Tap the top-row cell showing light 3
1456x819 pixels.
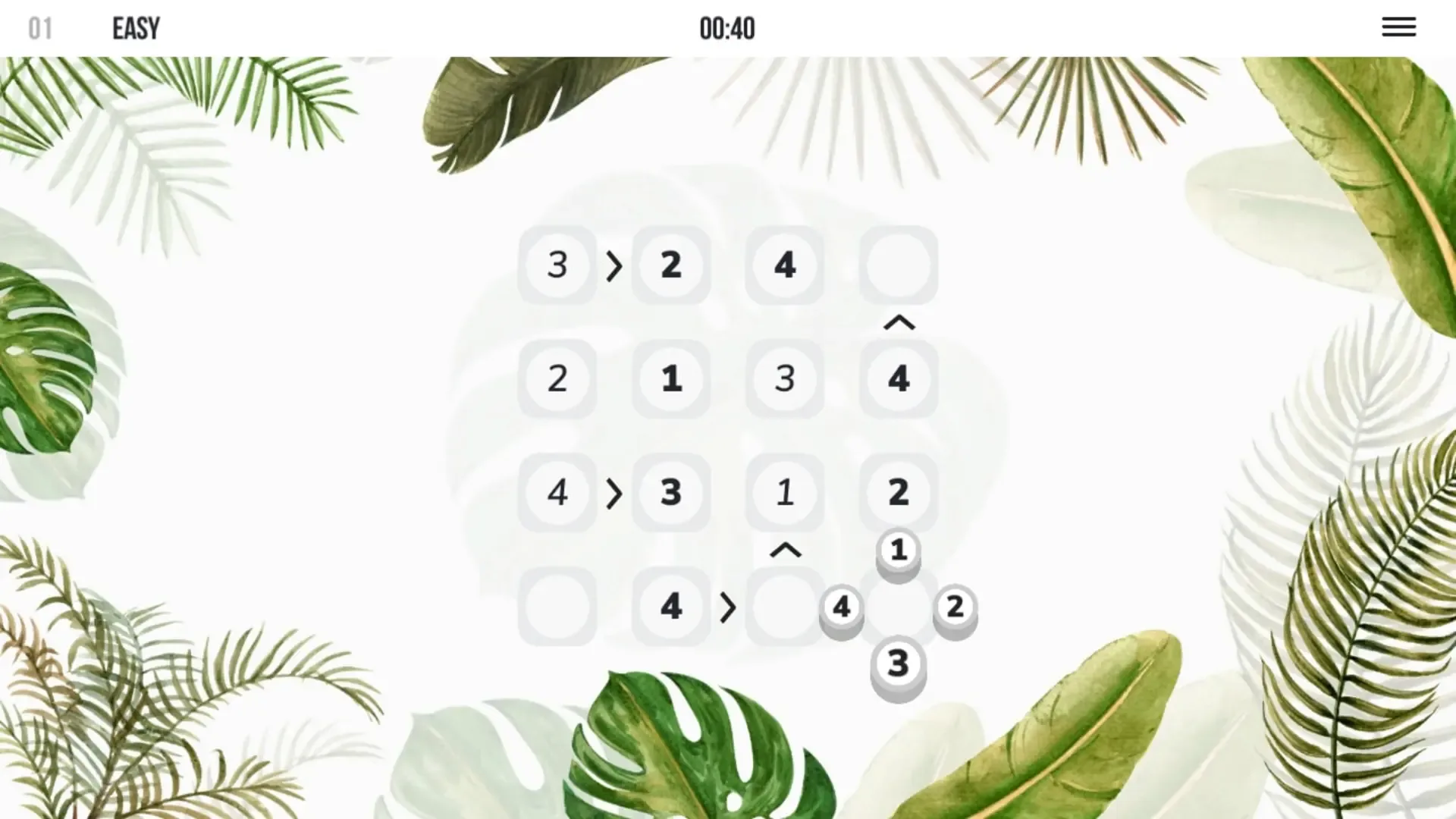click(x=557, y=265)
